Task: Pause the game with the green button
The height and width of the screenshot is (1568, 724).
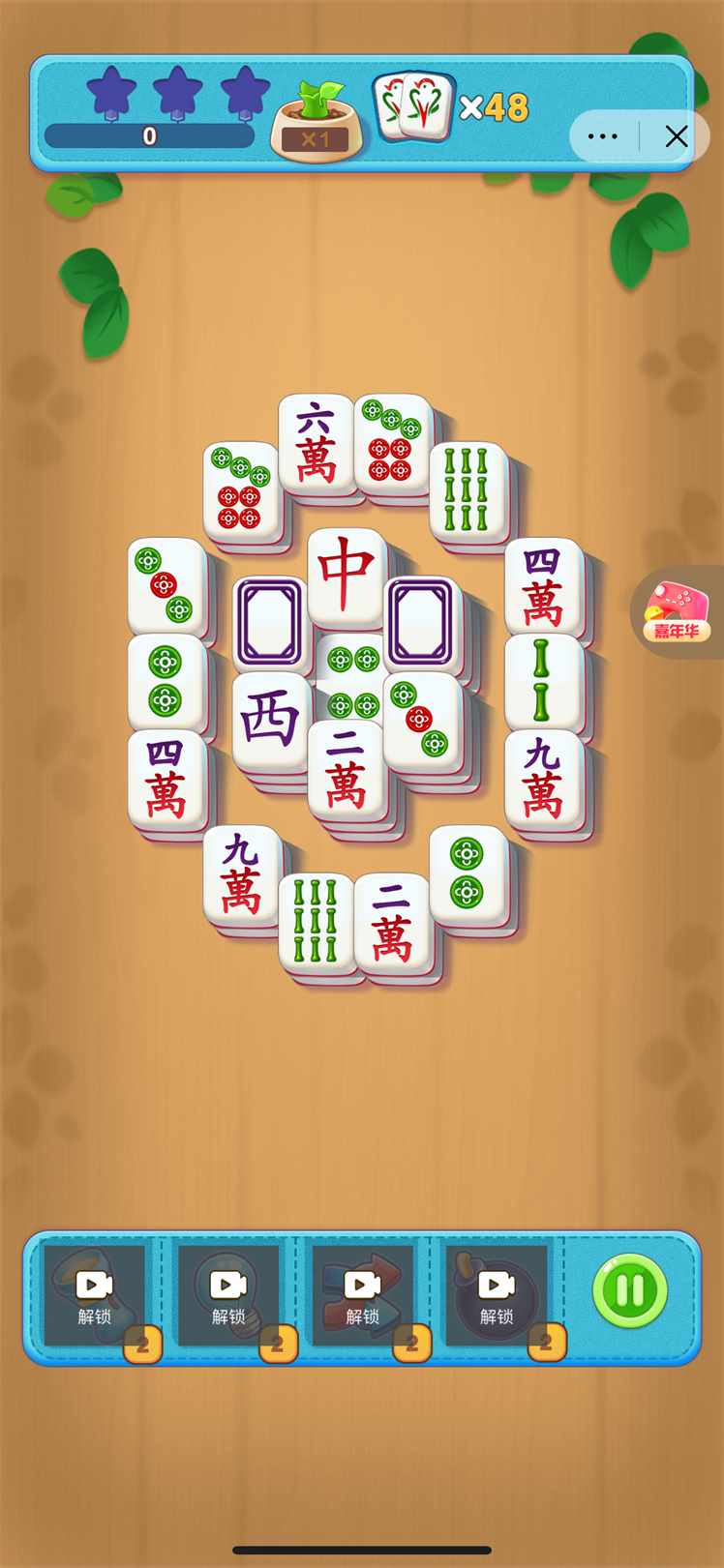Action: pyautogui.click(x=629, y=1289)
